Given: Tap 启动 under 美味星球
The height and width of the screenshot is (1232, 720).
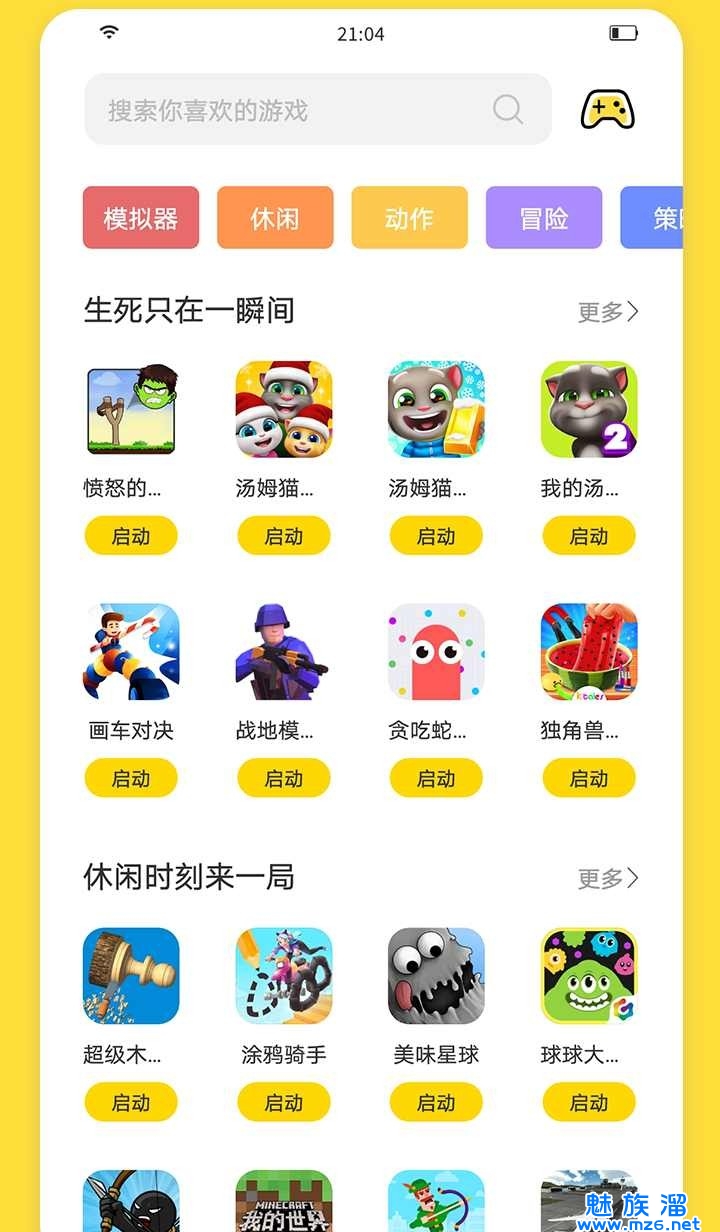Looking at the screenshot, I should [x=436, y=1102].
